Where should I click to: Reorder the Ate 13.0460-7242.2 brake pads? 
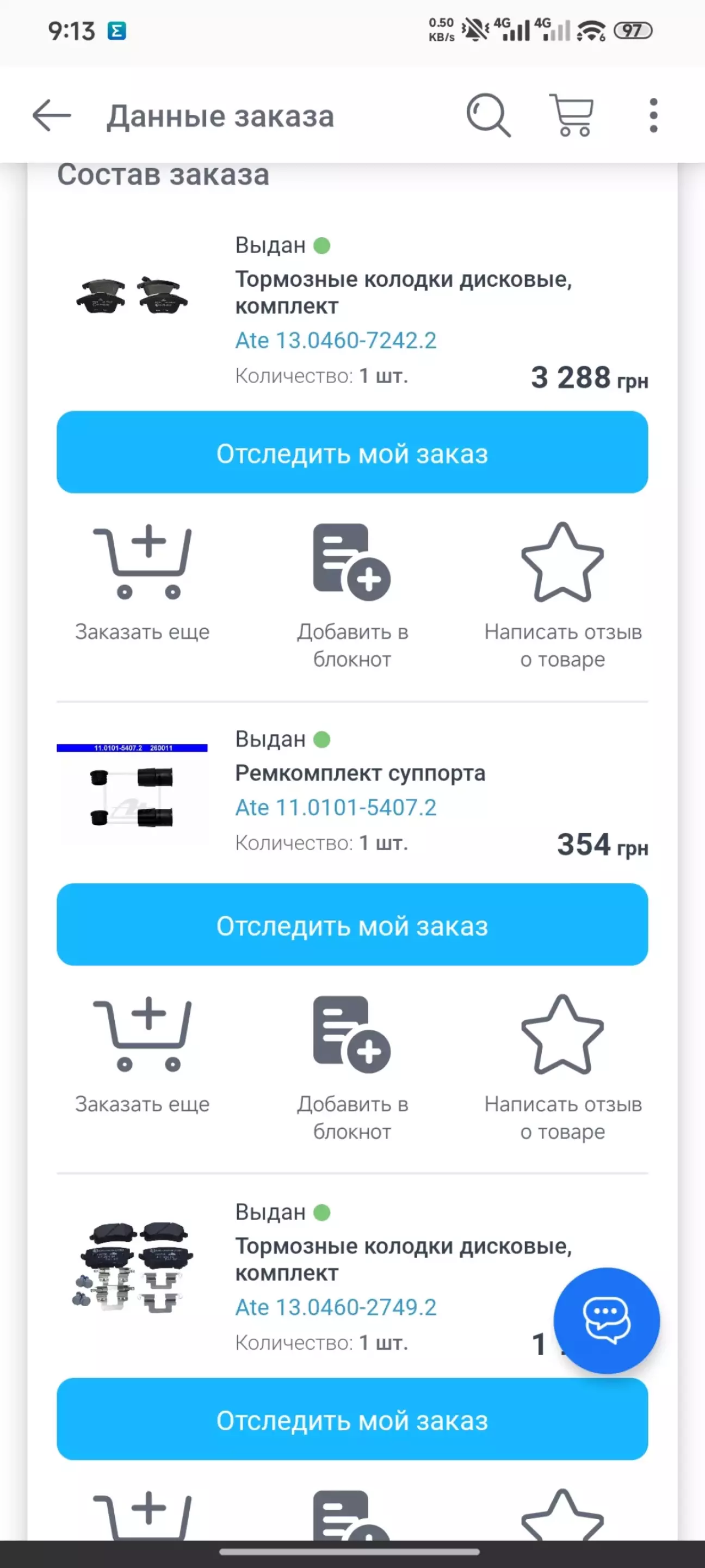click(x=142, y=581)
